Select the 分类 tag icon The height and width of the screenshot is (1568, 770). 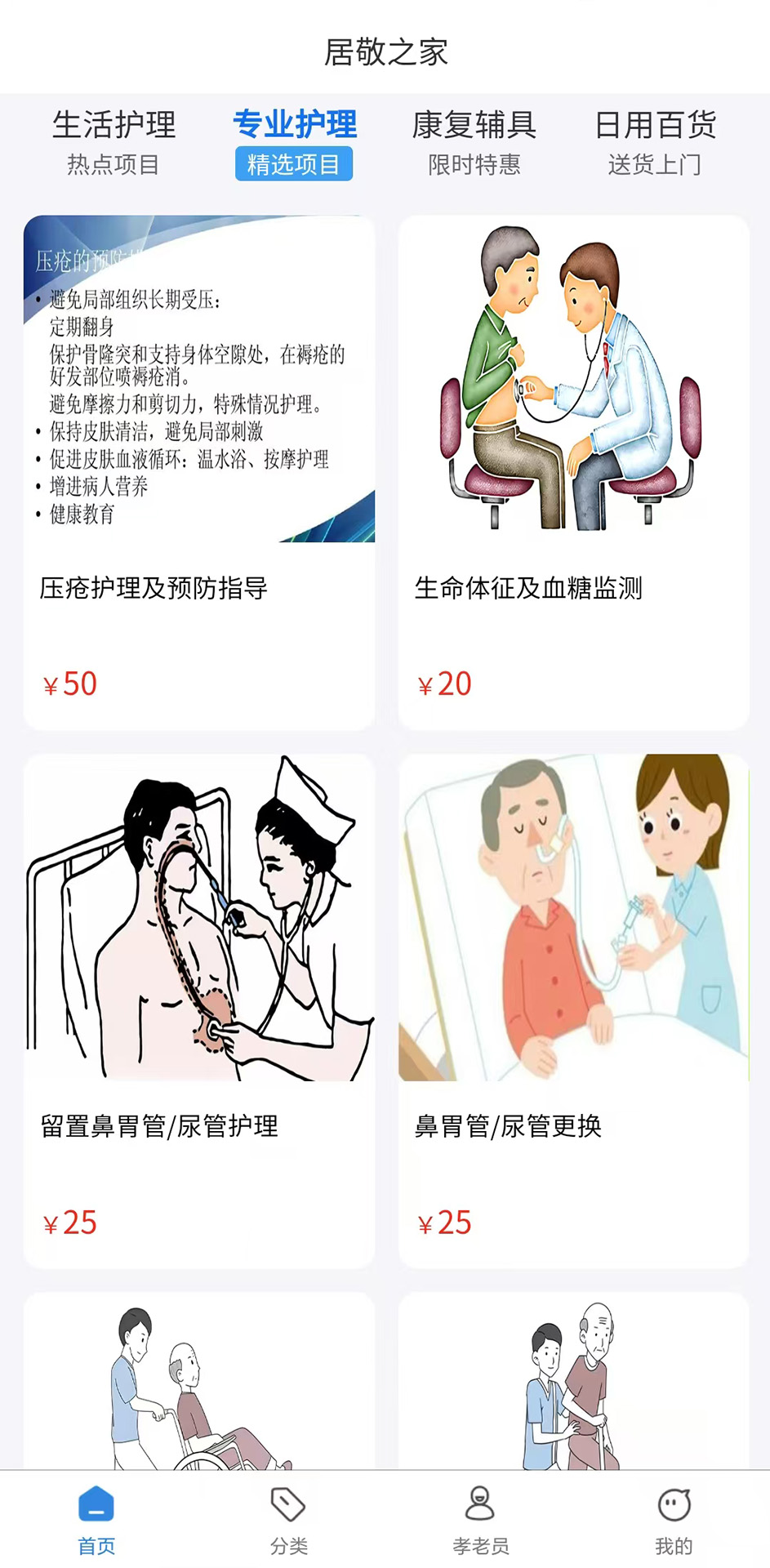287,1515
